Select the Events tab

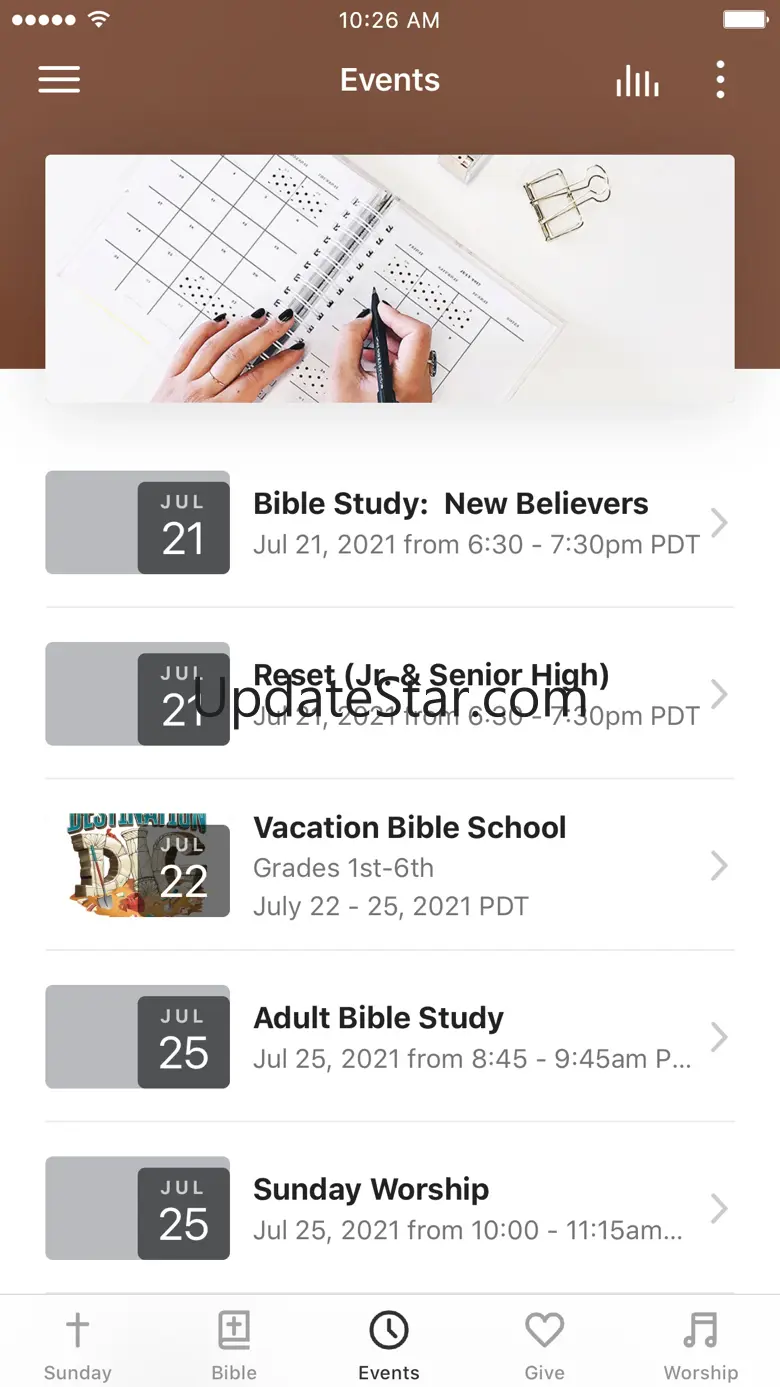coord(389,1345)
